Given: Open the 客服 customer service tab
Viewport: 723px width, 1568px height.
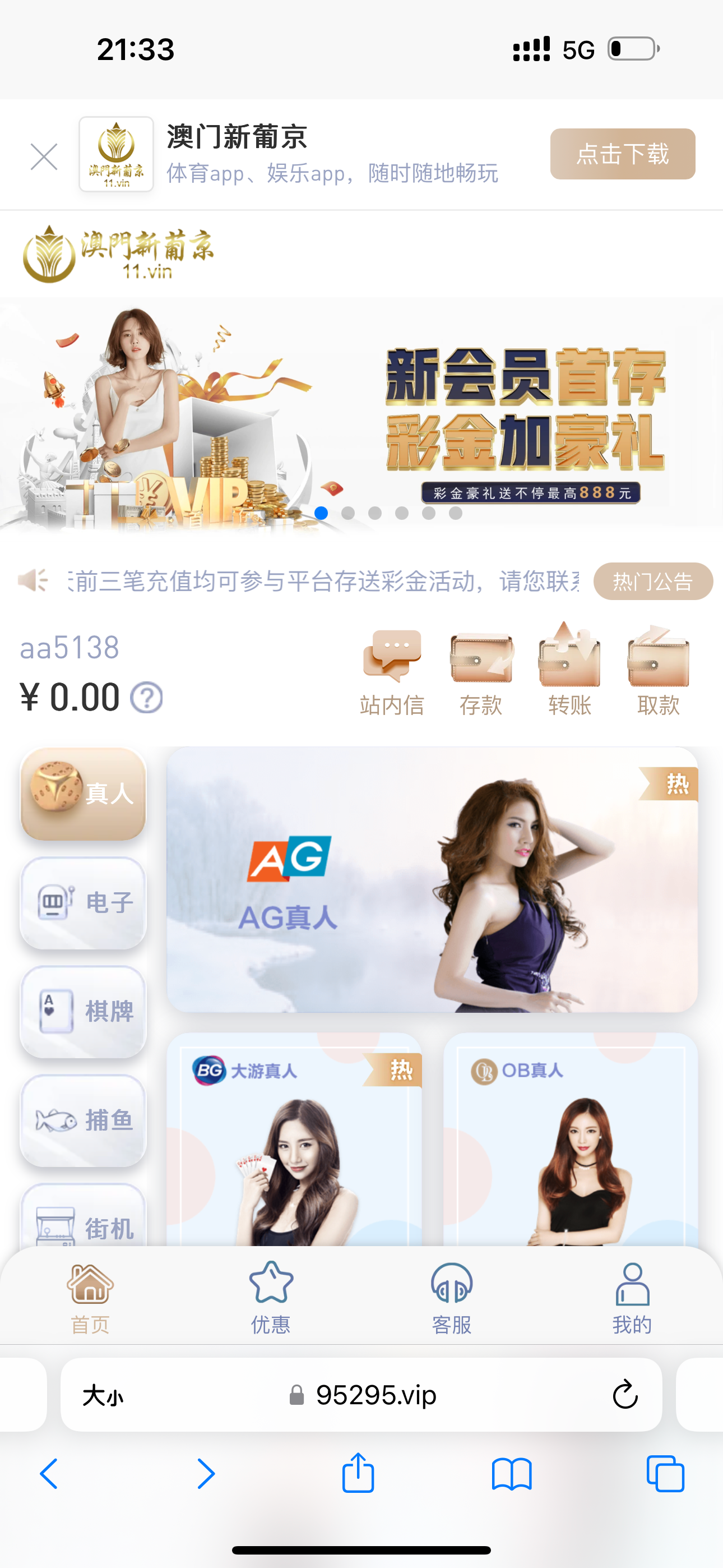Looking at the screenshot, I should pos(451,1298).
